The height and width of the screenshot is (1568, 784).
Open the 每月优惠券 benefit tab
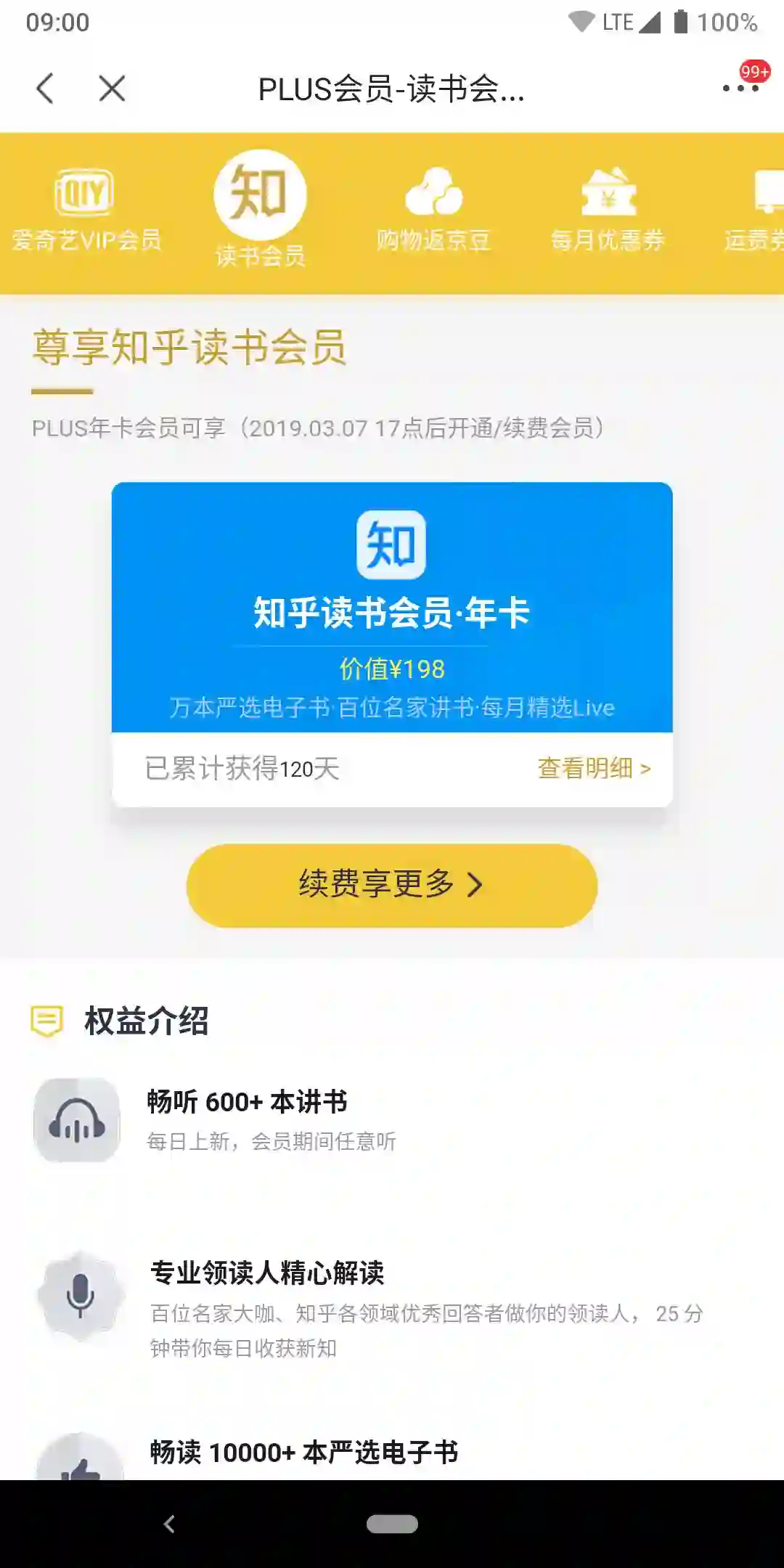point(608,211)
